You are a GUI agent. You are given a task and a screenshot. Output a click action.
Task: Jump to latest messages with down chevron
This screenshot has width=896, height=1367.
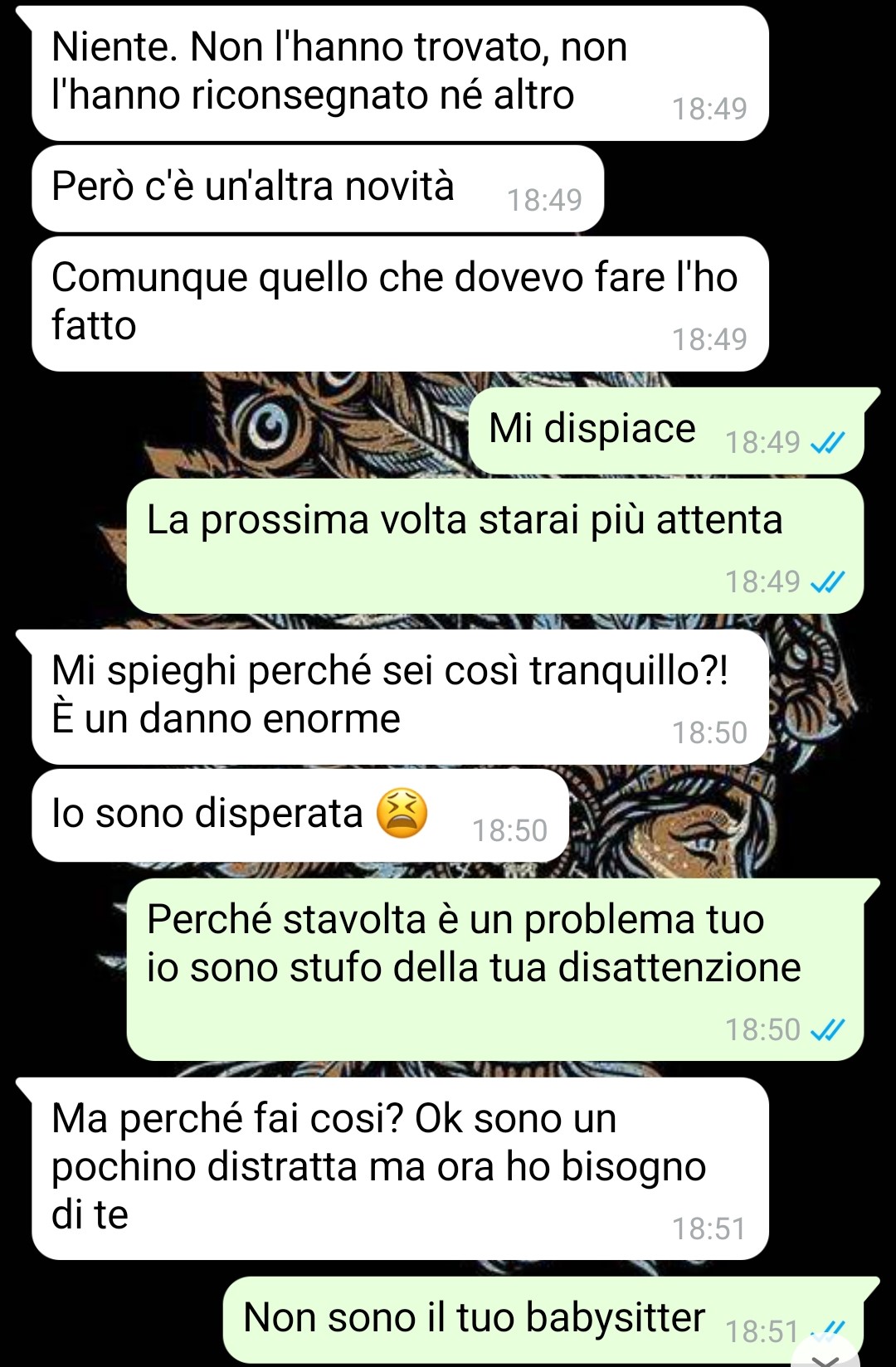[x=826, y=1357]
